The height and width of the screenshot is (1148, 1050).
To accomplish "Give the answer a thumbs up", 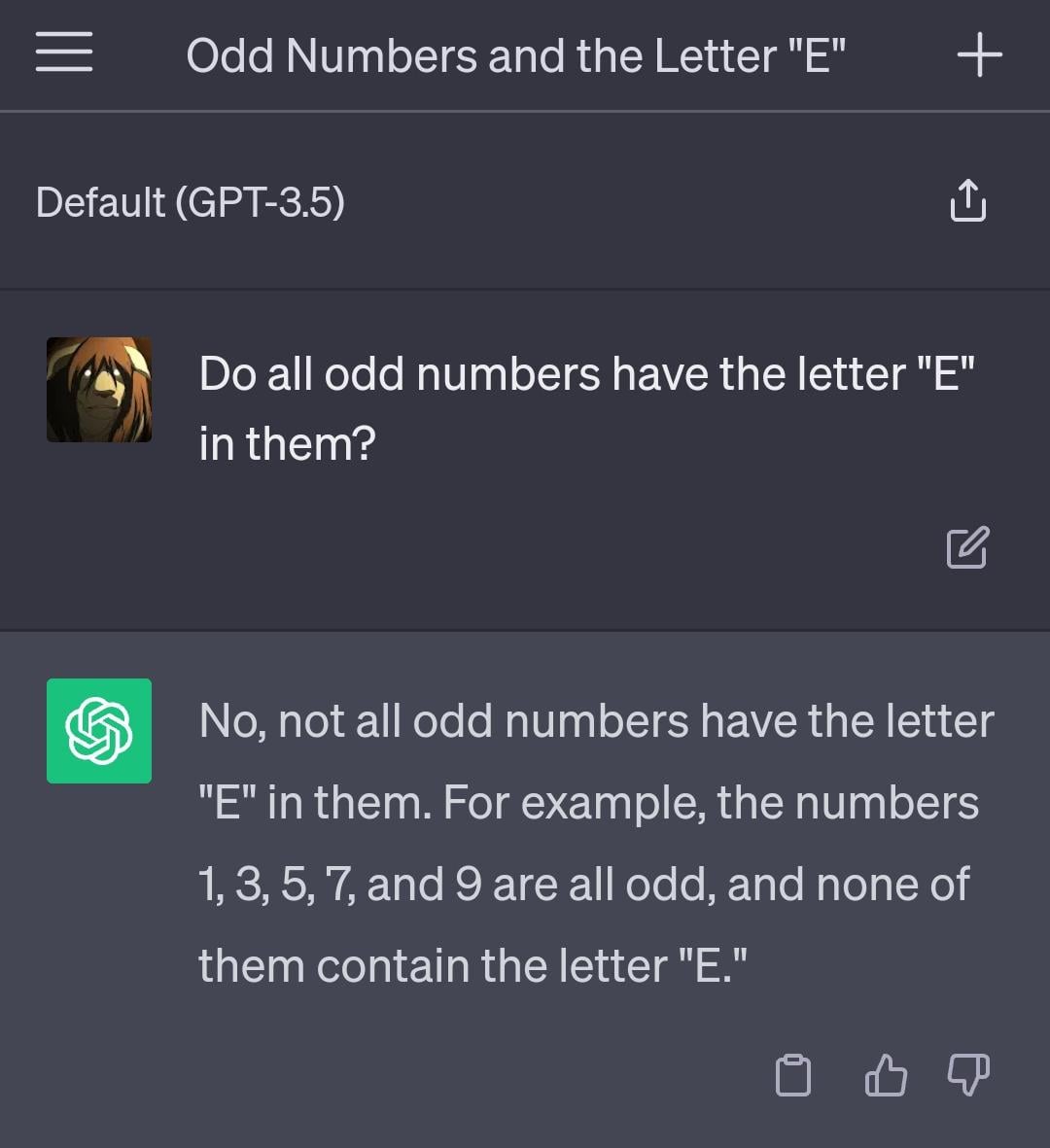I will pyautogui.click(x=885, y=1075).
